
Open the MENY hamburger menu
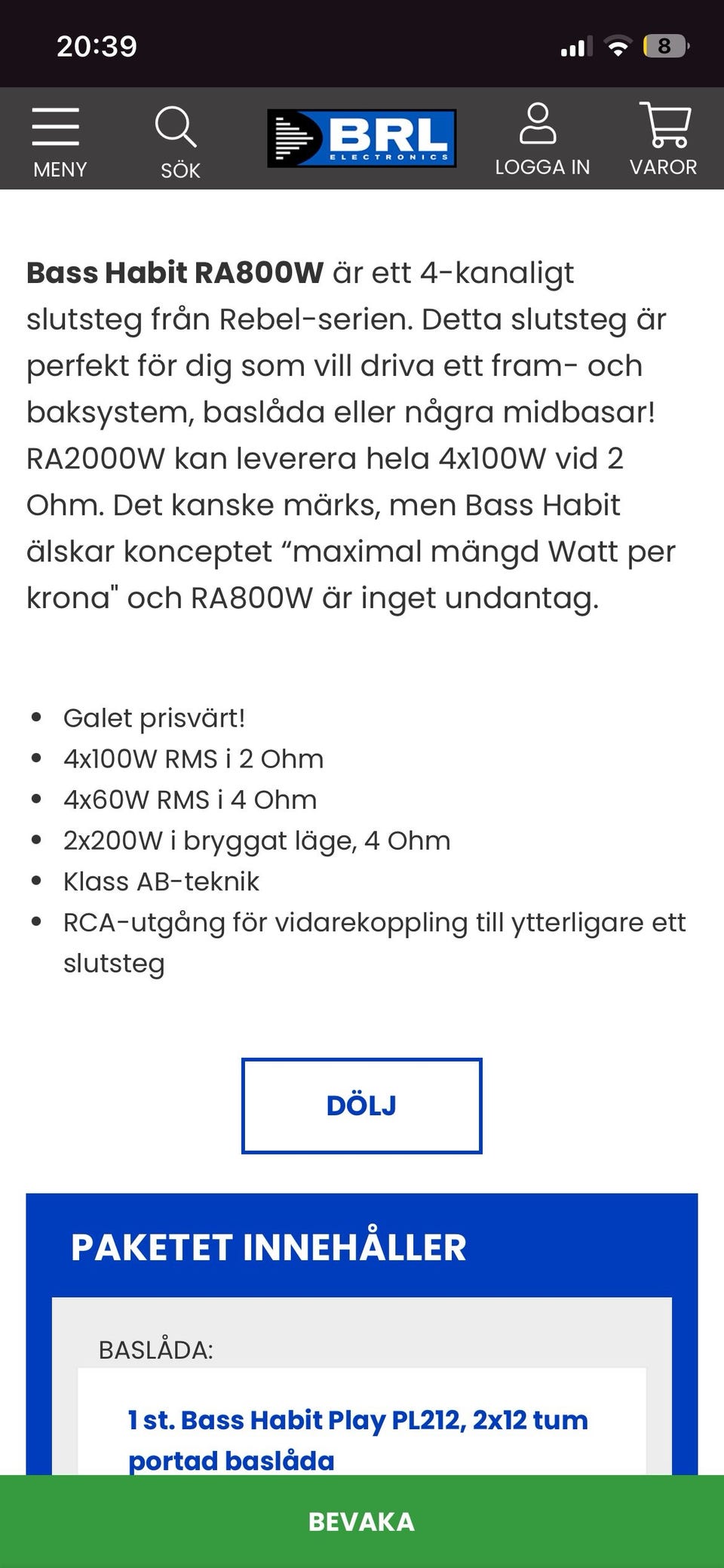coord(59,141)
